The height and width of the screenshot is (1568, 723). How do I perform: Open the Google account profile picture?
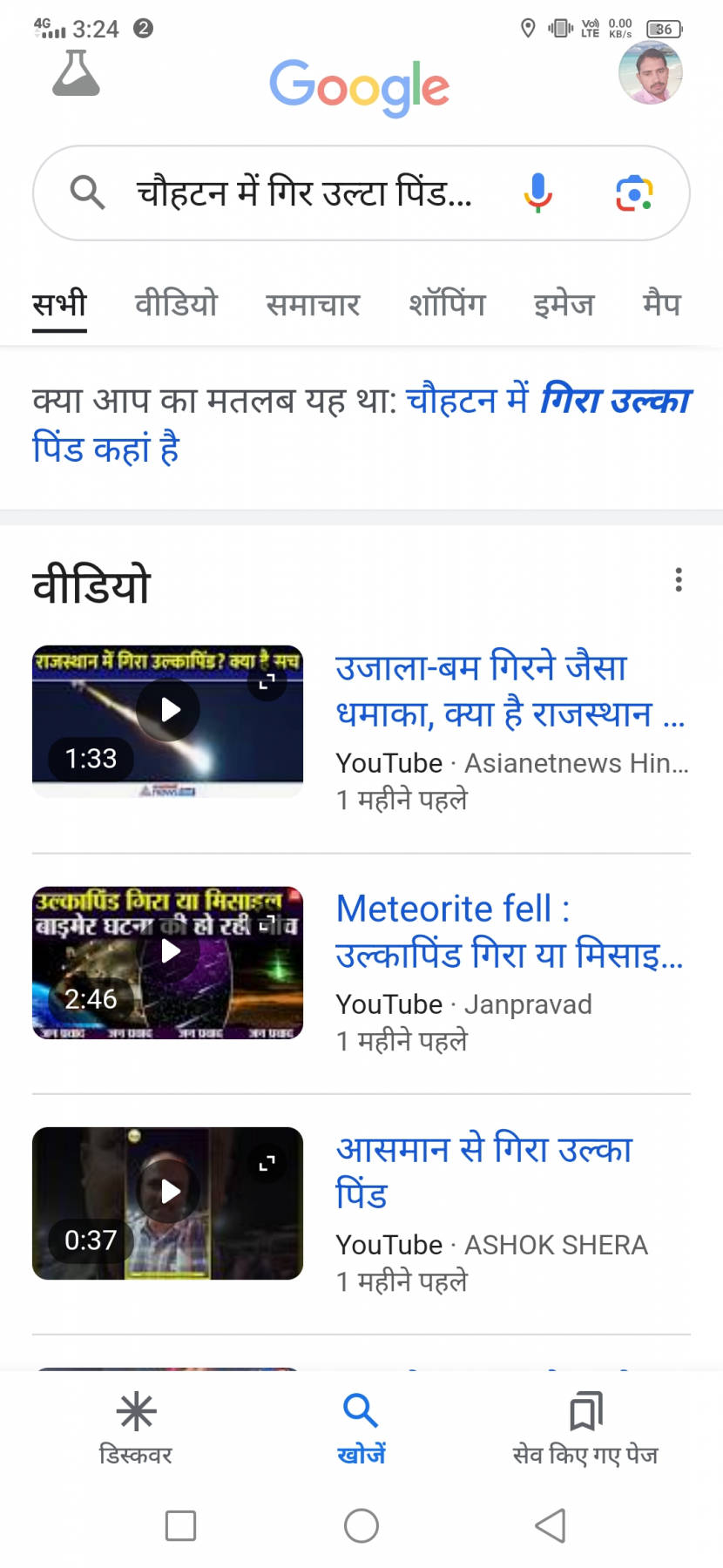[x=650, y=72]
